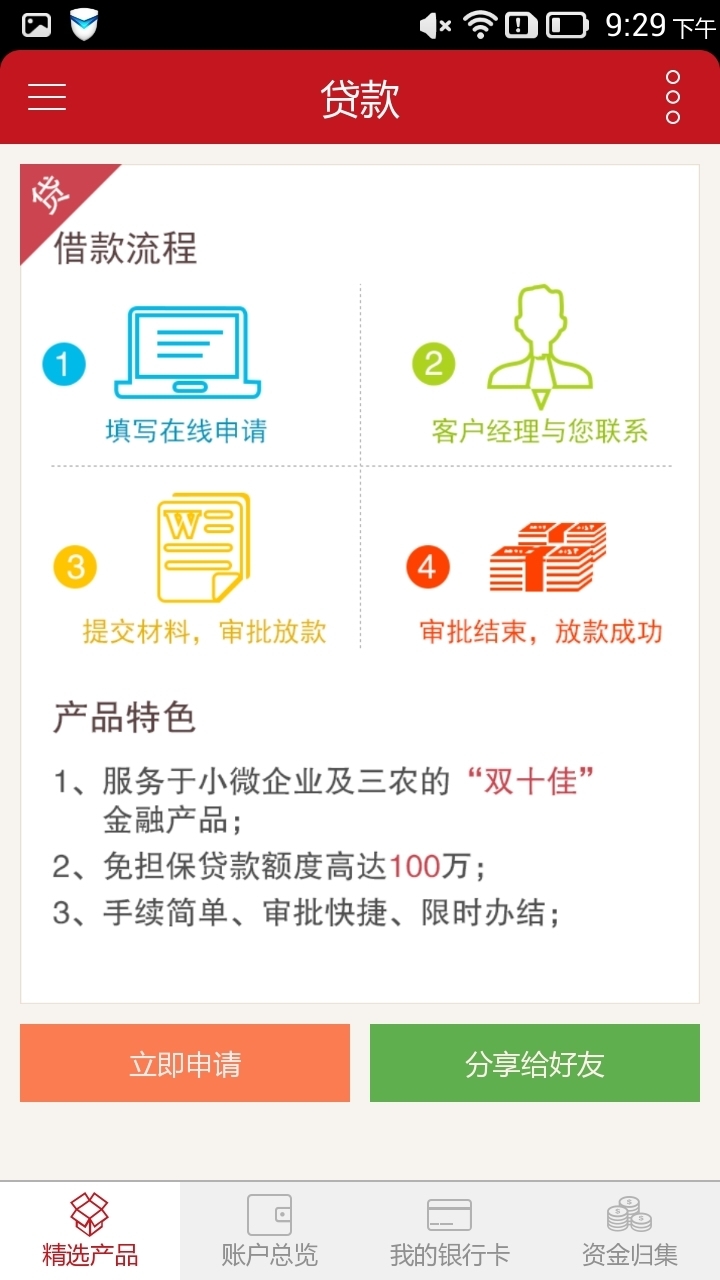The image size is (720, 1280).
Task: Open the three-dot overflow menu
Action: 673,97
